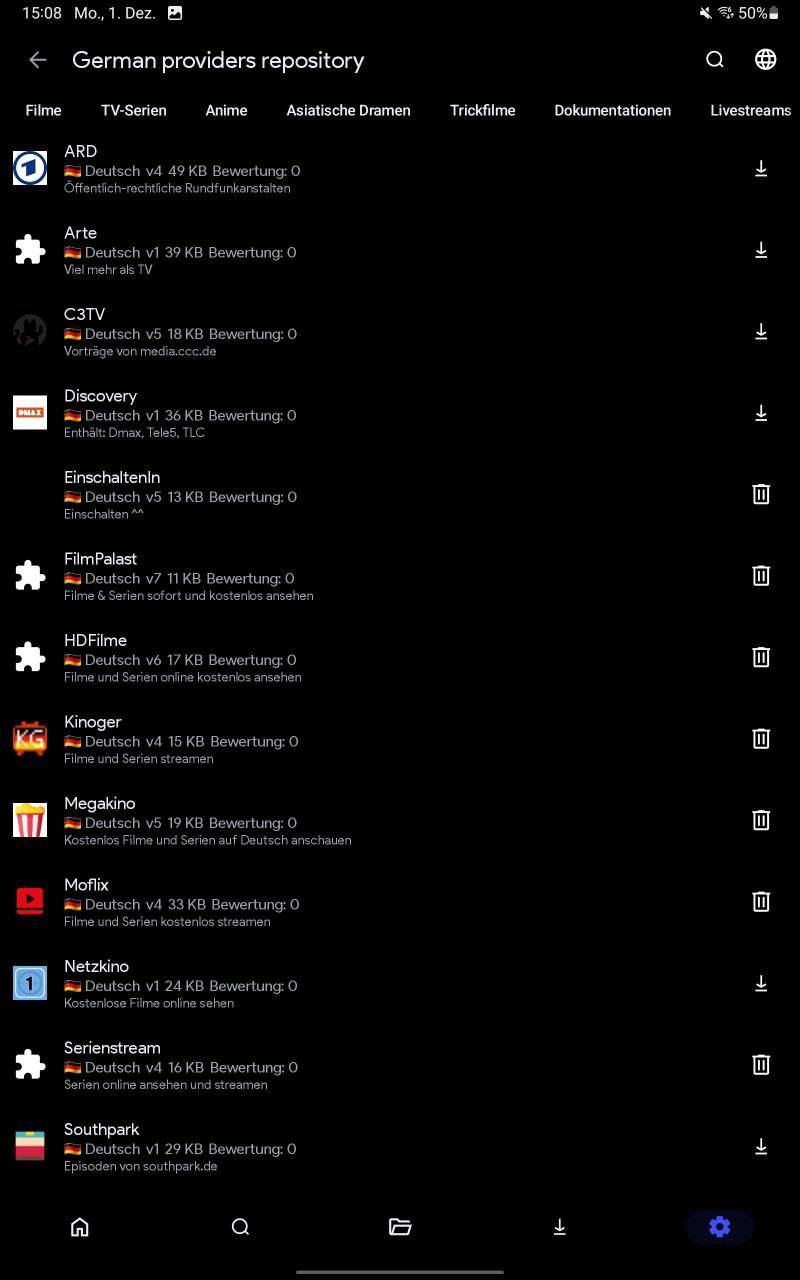Select the Anime tab
The height and width of the screenshot is (1280, 800).
pyautogui.click(x=226, y=110)
